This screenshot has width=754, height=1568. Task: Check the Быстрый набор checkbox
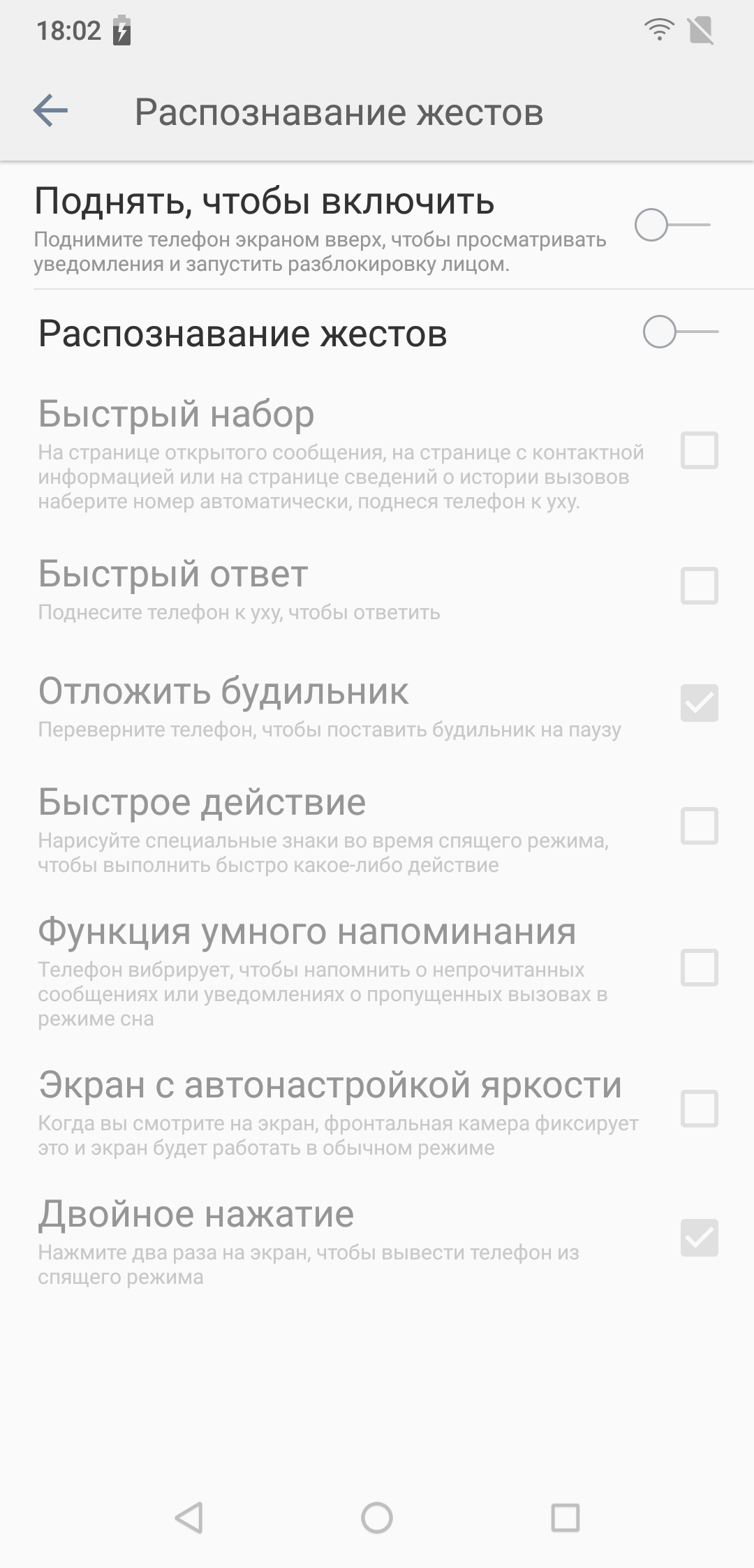(x=699, y=450)
